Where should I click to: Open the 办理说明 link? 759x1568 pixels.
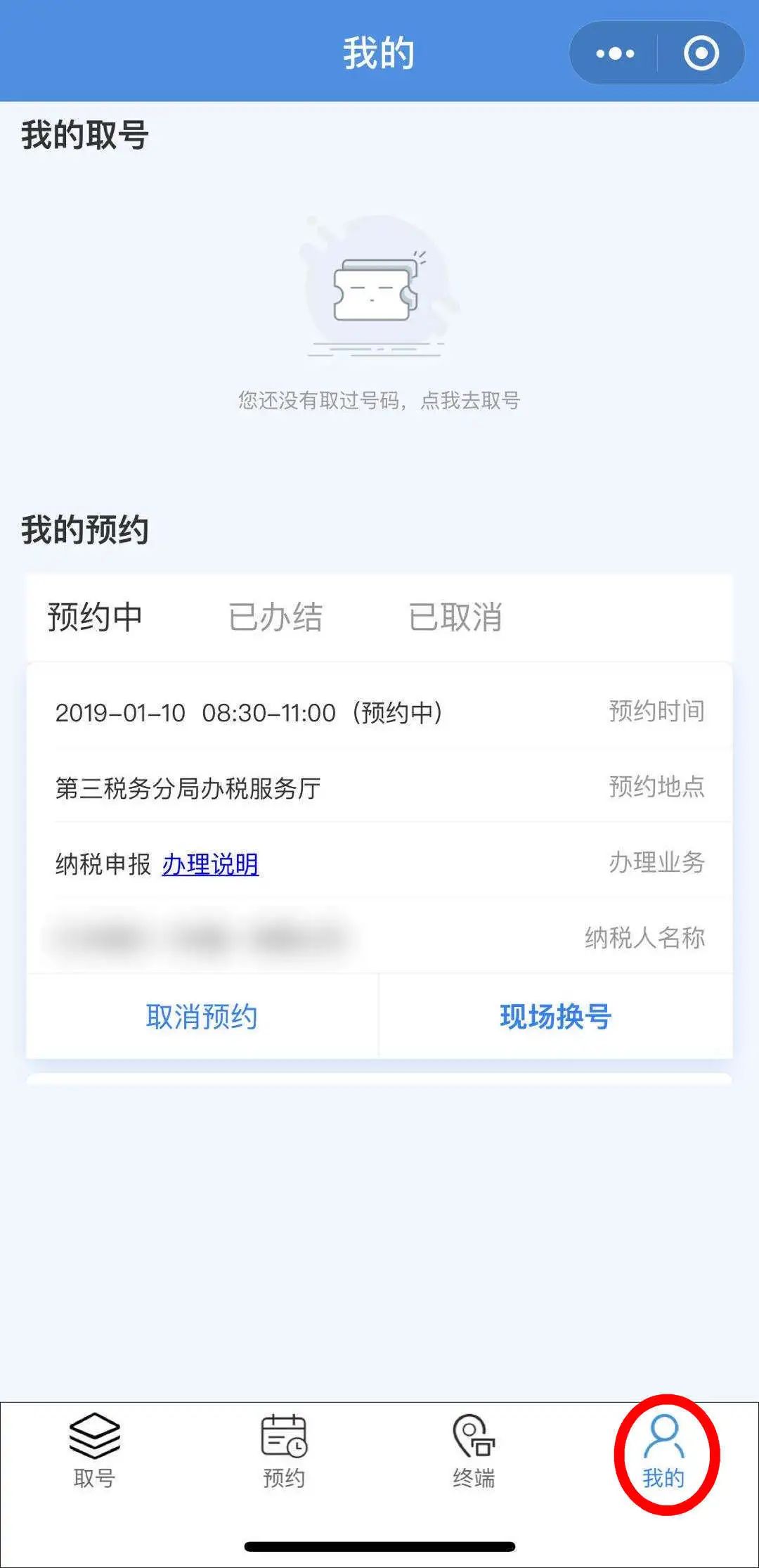point(211,864)
